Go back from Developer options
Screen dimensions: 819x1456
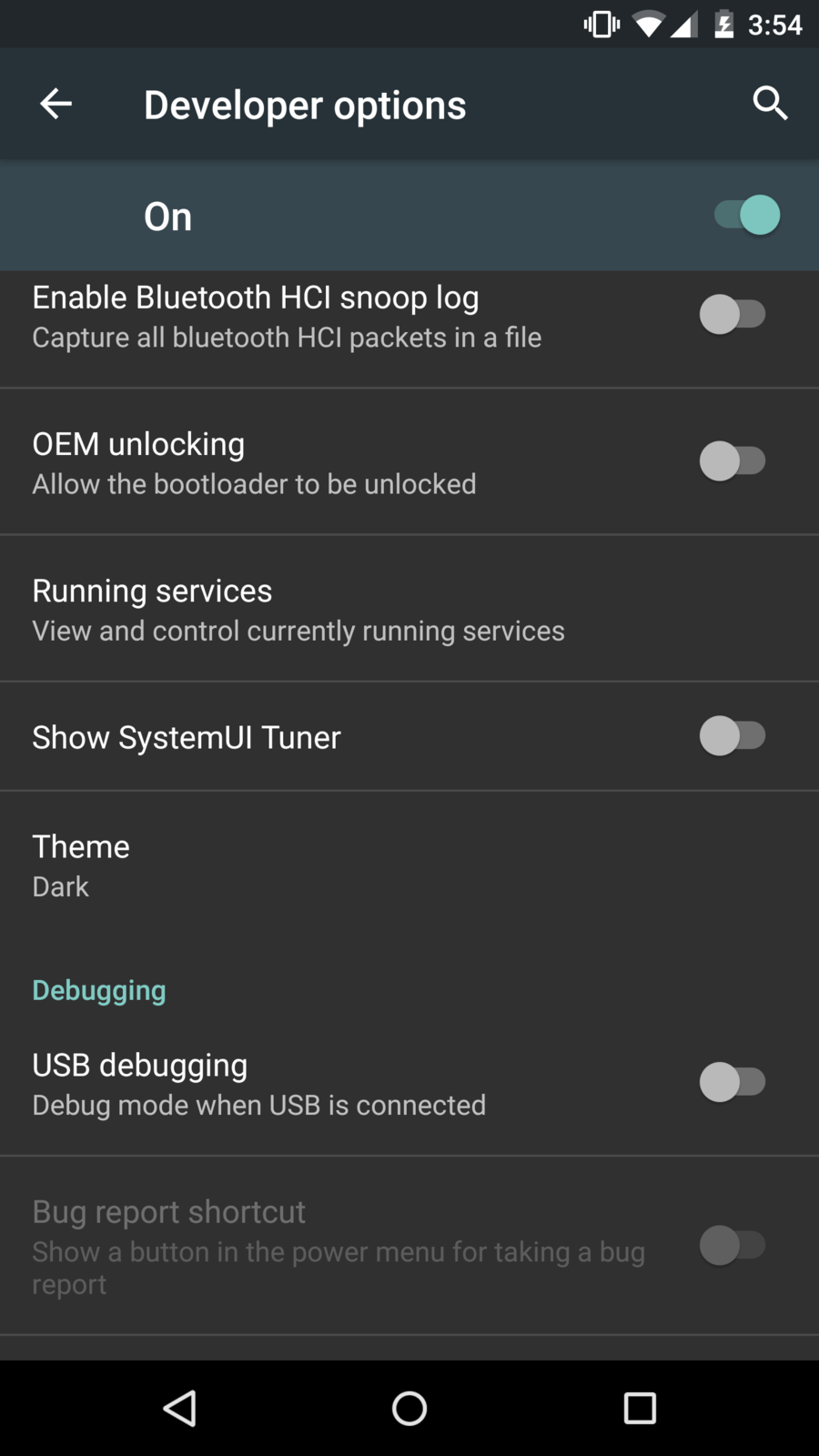[x=56, y=104]
